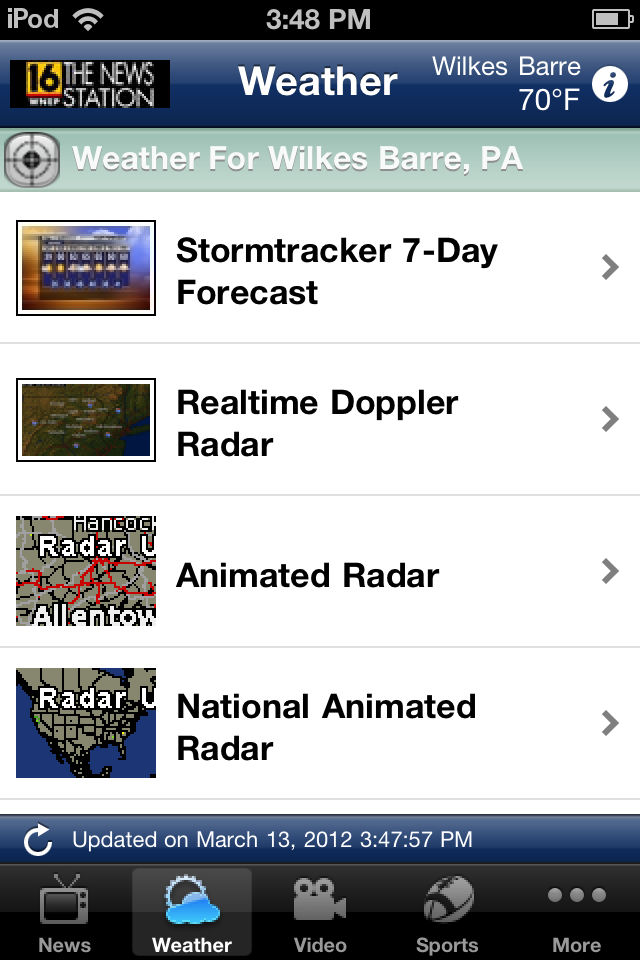640x960 pixels.
Task: Go to the Video tab
Action: [x=320, y=914]
